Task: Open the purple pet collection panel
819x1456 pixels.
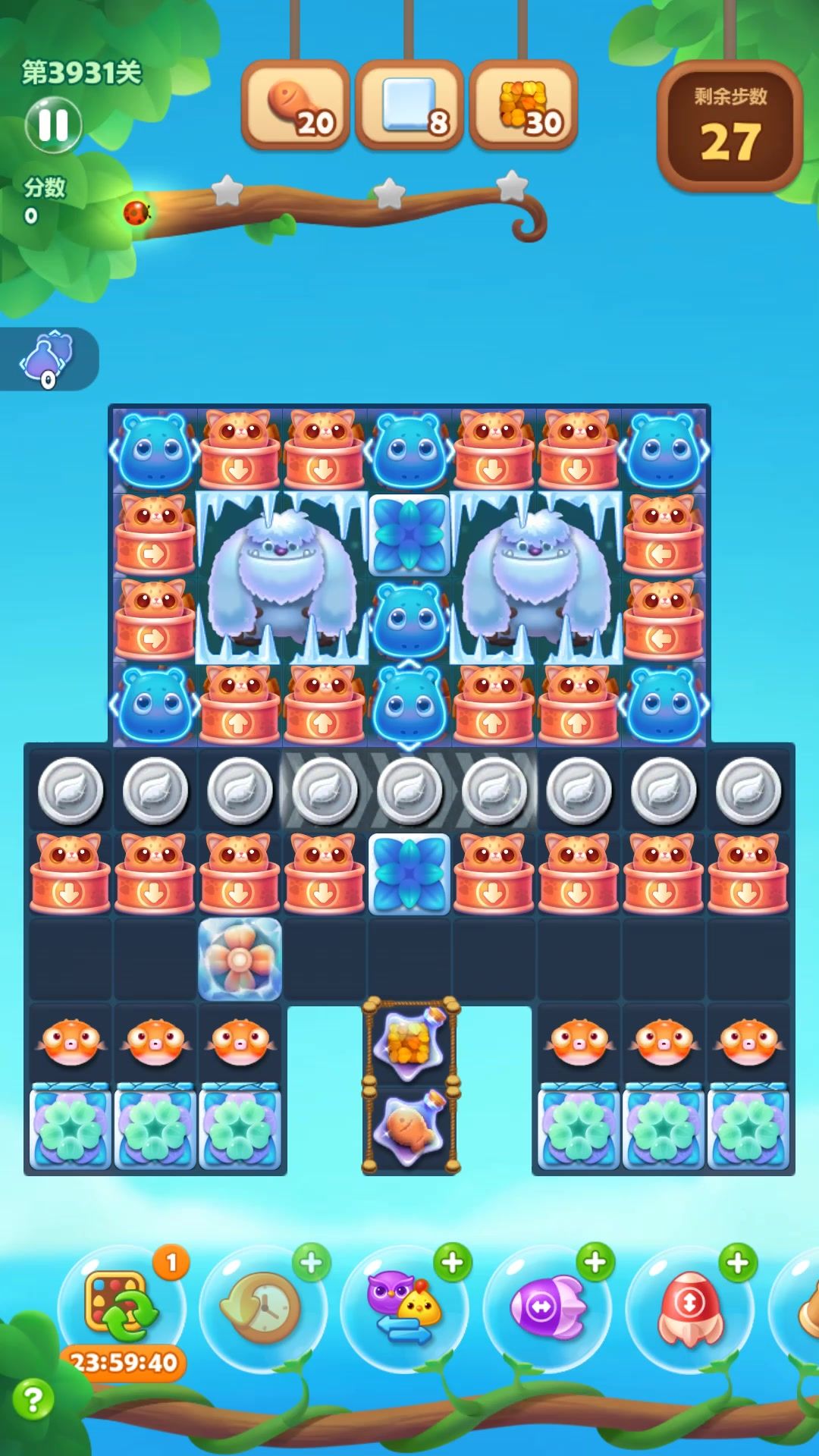Action: pos(48,359)
